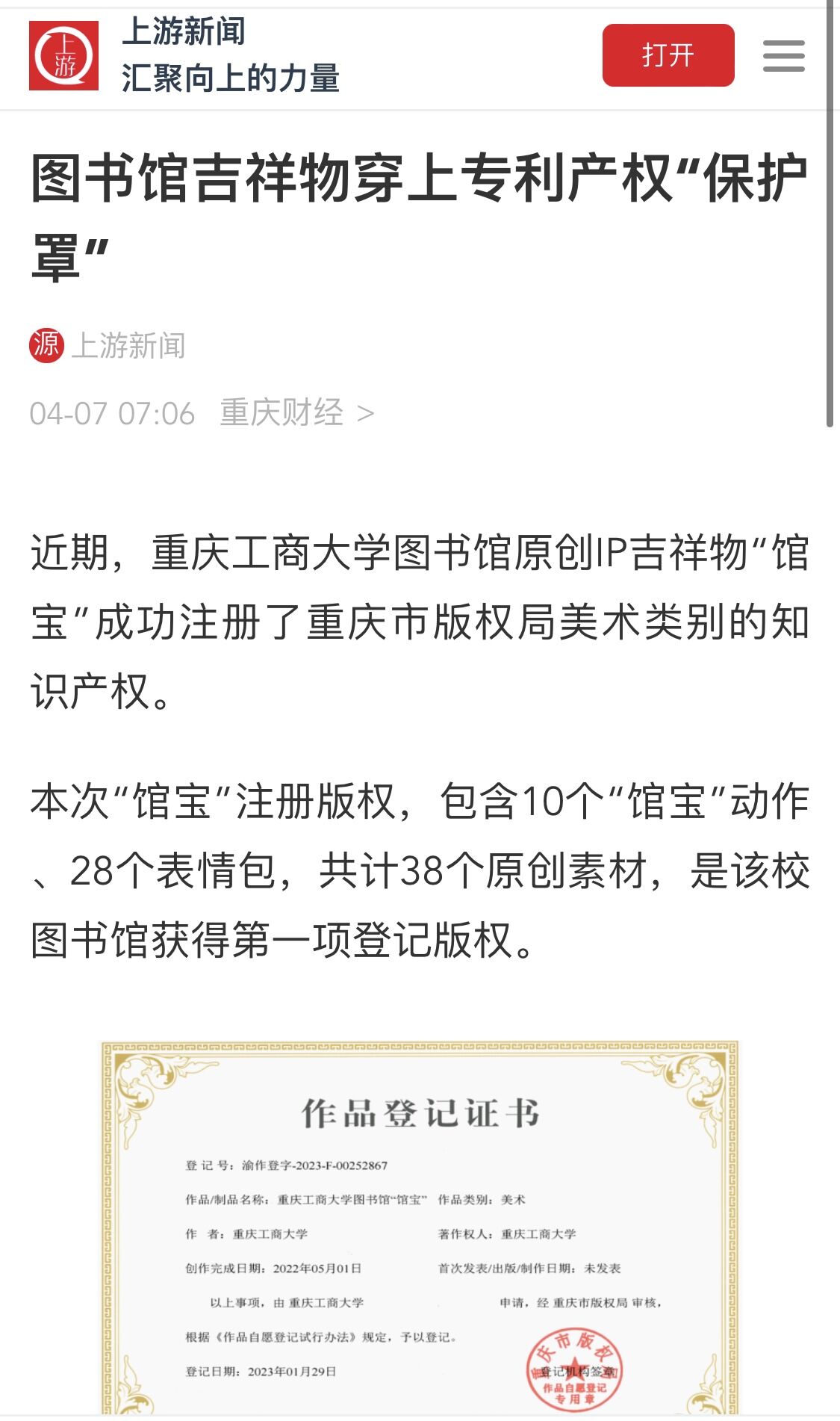The height and width of the screenshot is (1421, 840).
Task: Open the hamburger menu
Action: [783, 56]
